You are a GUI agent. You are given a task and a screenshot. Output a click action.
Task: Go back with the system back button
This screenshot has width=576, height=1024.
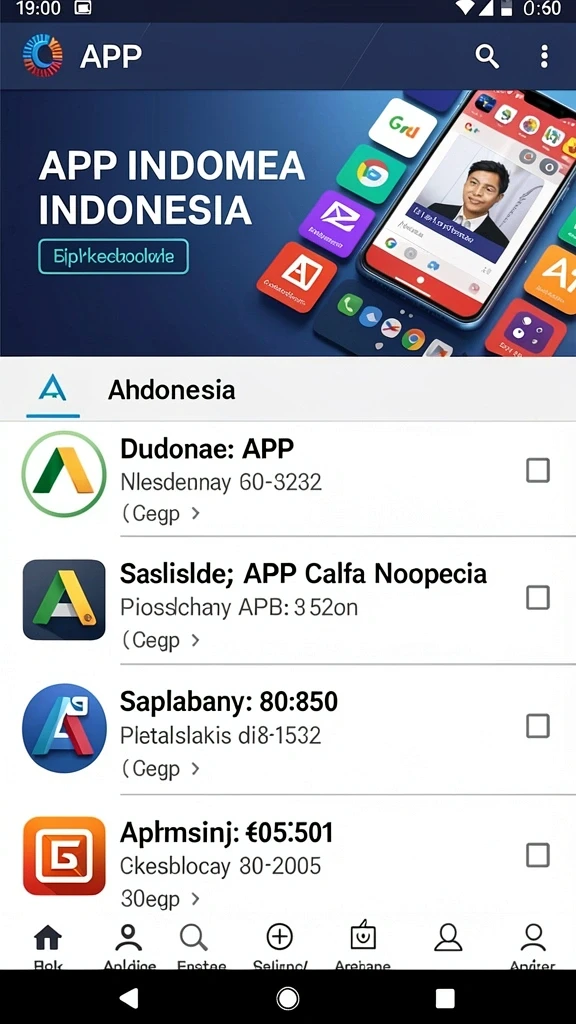coord(129,997)
